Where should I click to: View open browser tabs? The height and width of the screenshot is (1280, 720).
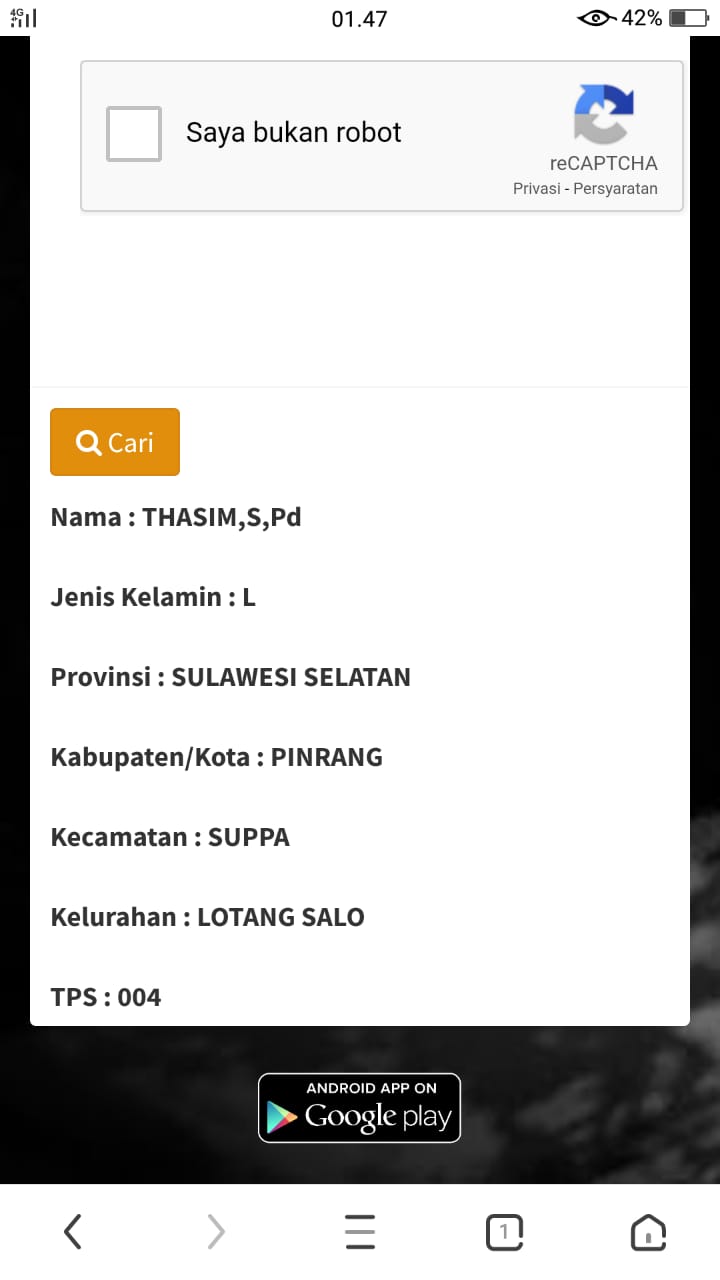tap(504, 1232)
